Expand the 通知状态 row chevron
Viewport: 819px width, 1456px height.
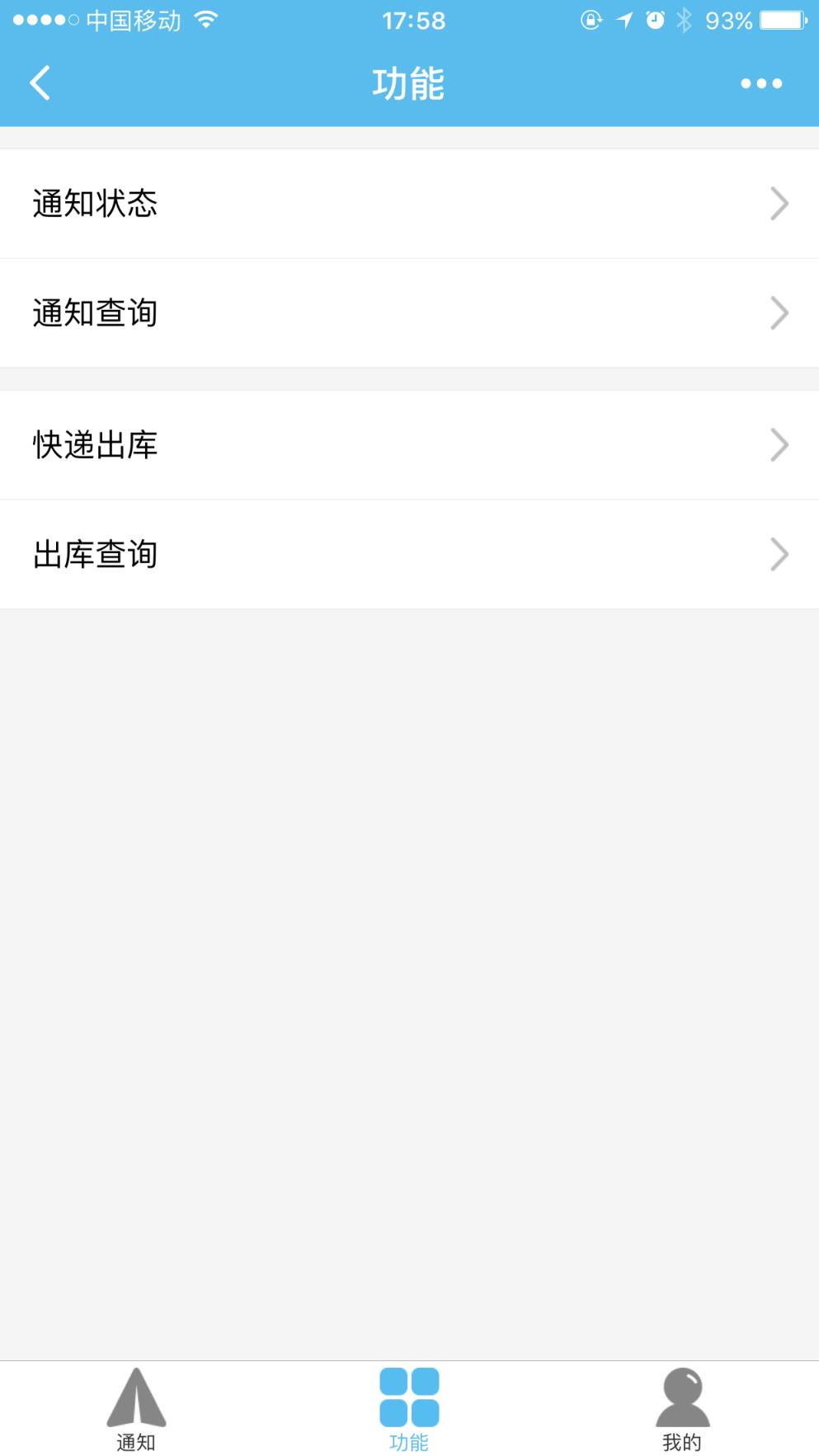click(777, 204)
